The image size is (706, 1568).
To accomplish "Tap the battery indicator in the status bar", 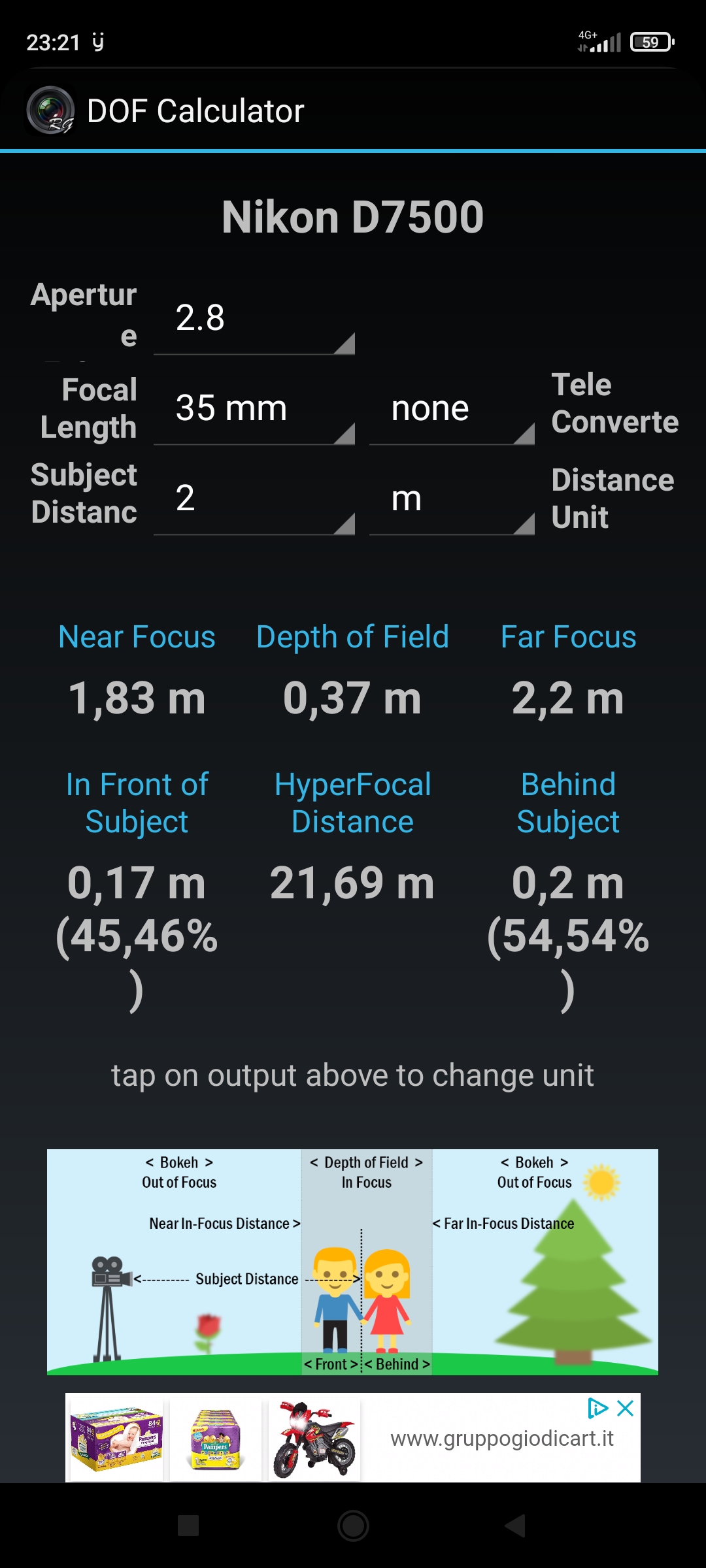I will coord(650,41).
